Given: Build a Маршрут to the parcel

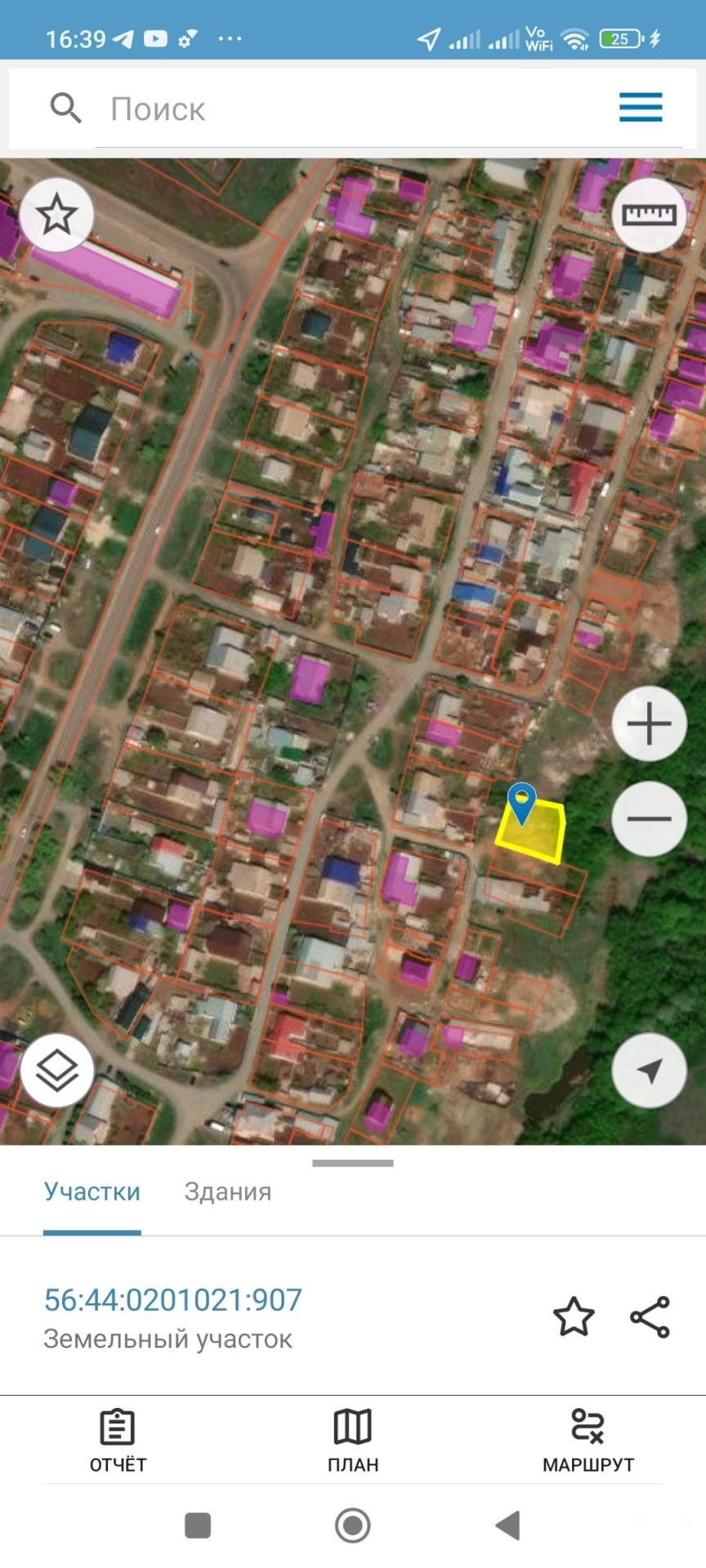Looking at the screenshot, I should point(588,1441).
